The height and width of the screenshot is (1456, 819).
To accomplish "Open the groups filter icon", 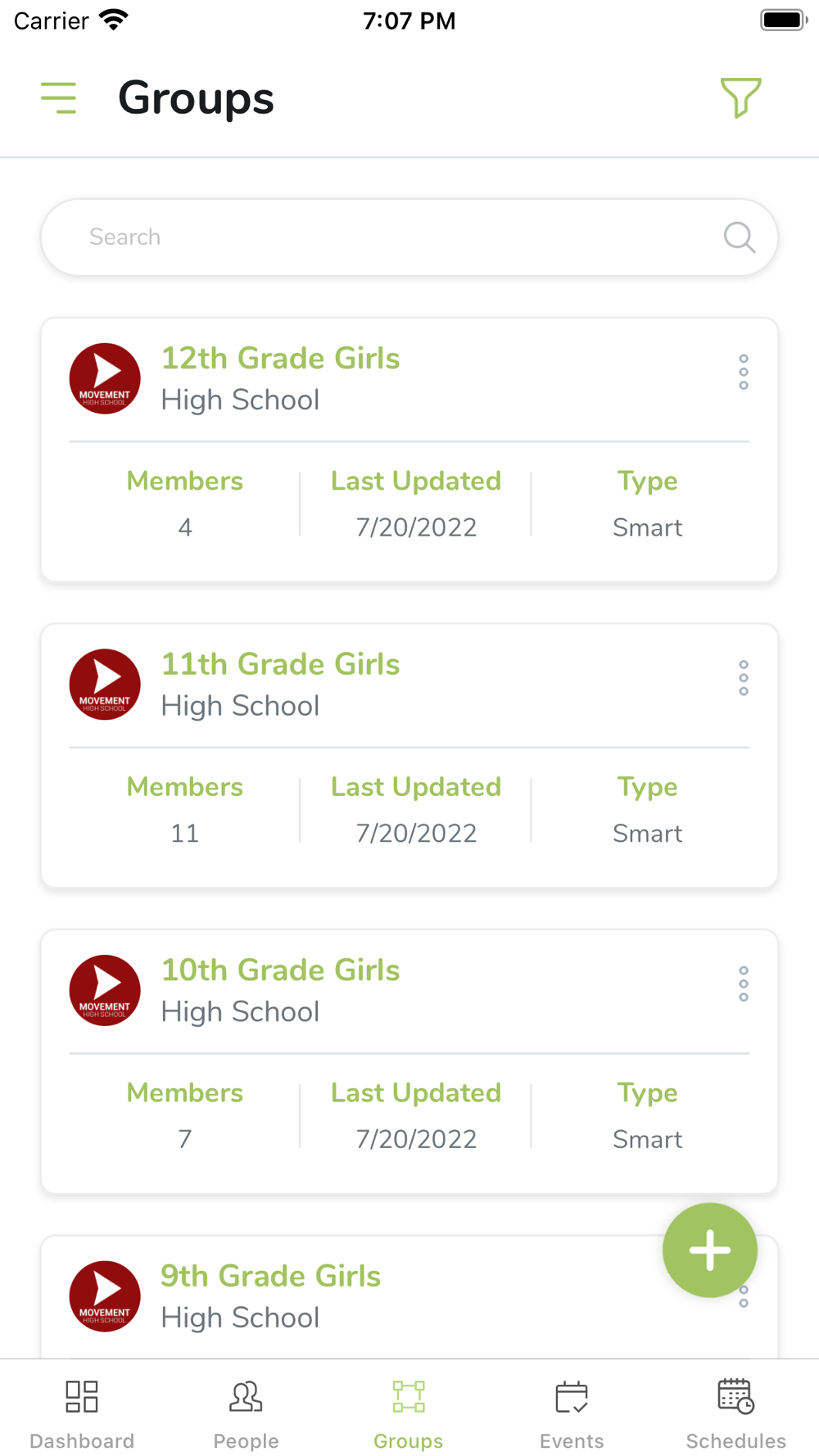I will (740, 97).
